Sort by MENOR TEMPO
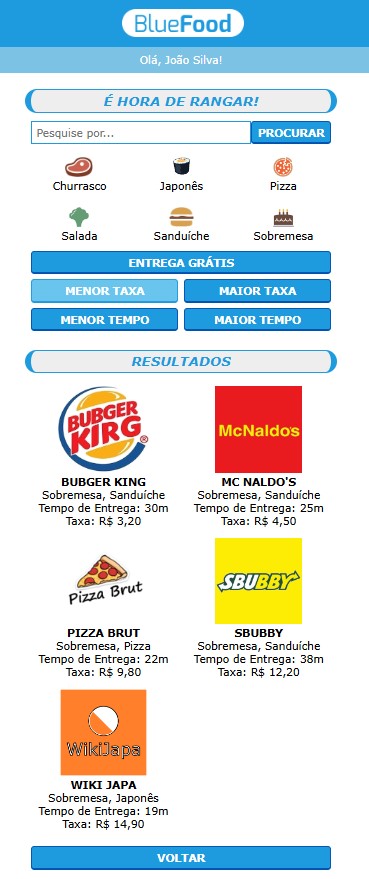The width and height of the screenshot is (369, 879). coord(104,320)
